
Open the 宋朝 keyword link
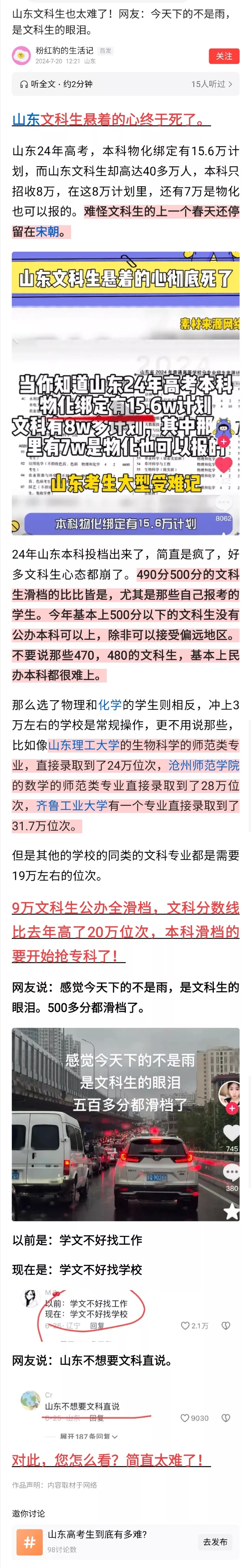(x=48, y=231)
